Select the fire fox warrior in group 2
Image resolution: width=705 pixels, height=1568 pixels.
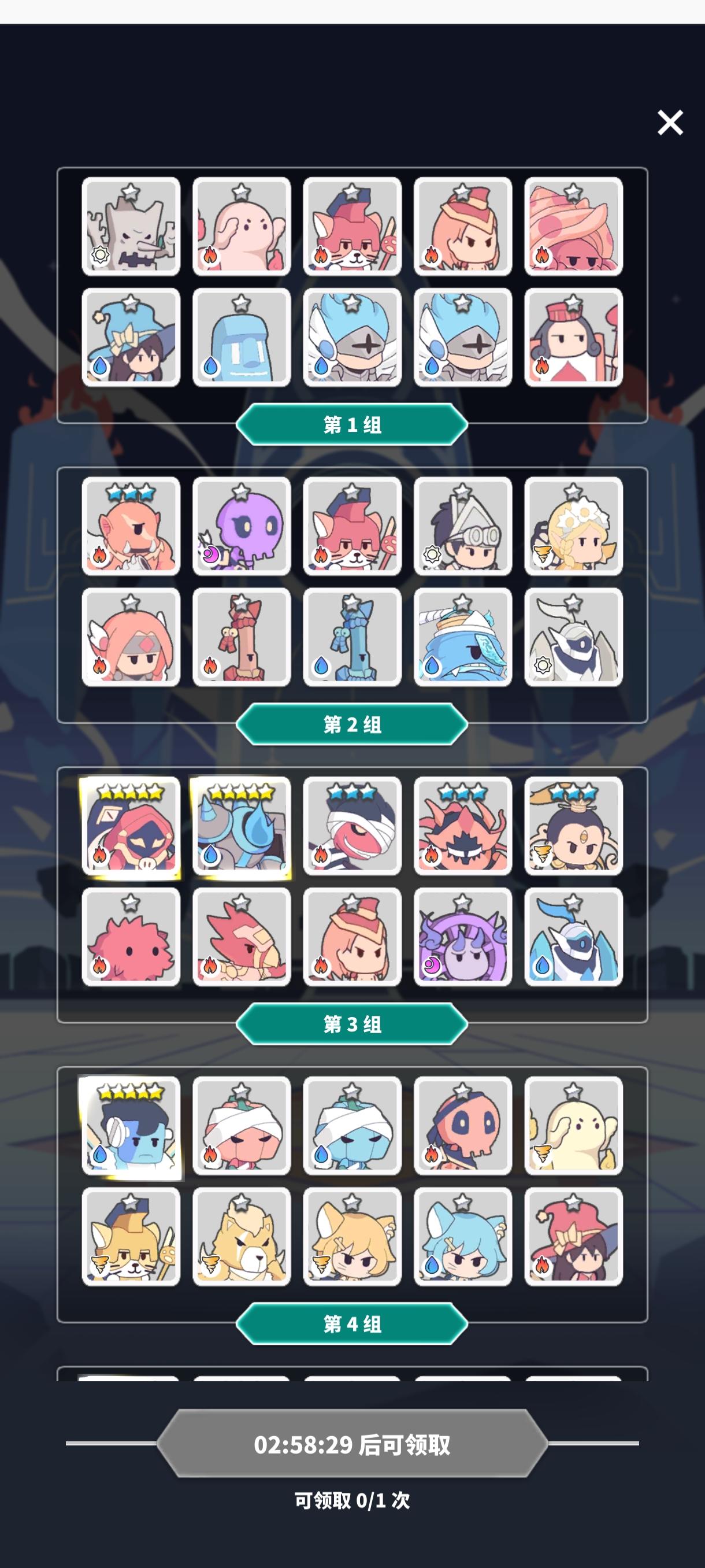[351, 527]
